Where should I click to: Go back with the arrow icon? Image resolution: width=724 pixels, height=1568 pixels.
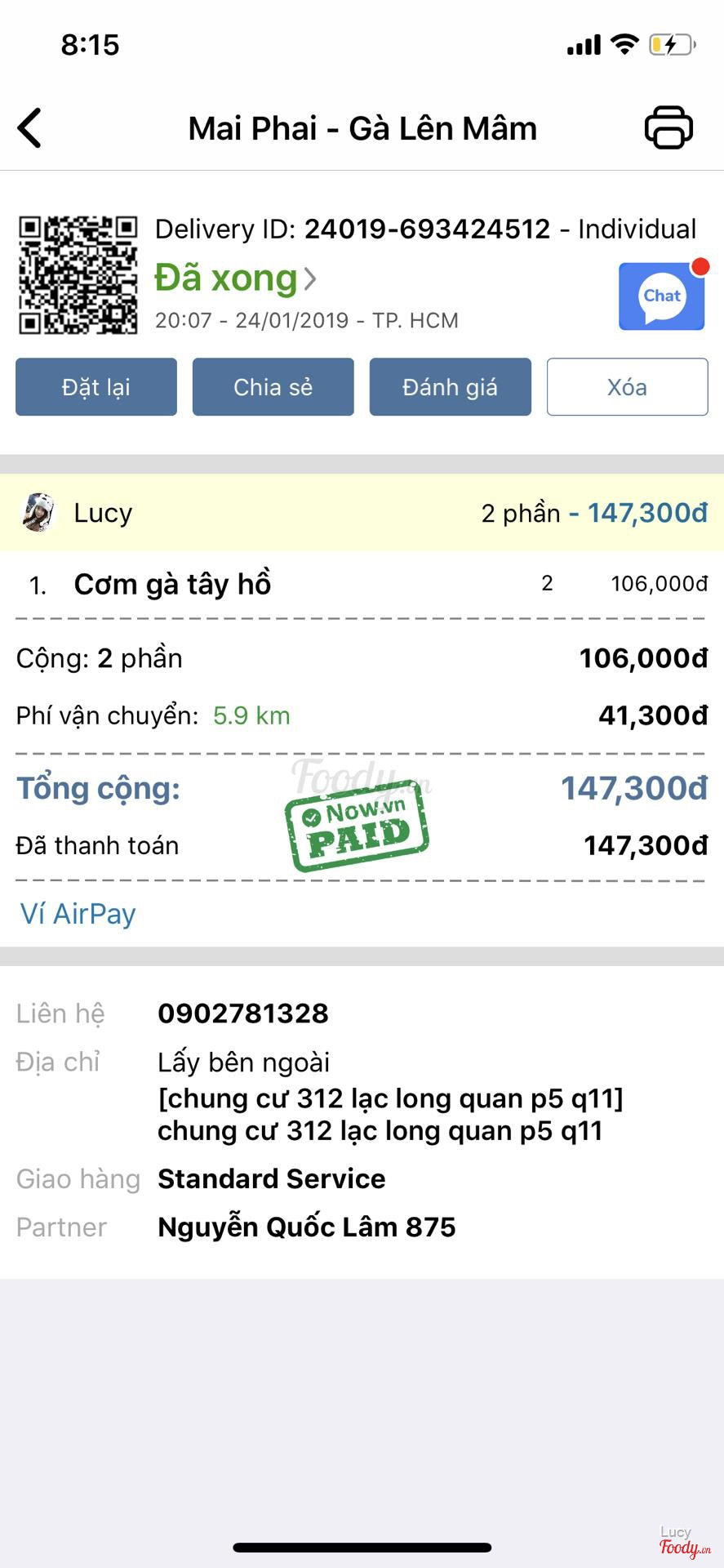pyautogui.click(x=29, y=128)
